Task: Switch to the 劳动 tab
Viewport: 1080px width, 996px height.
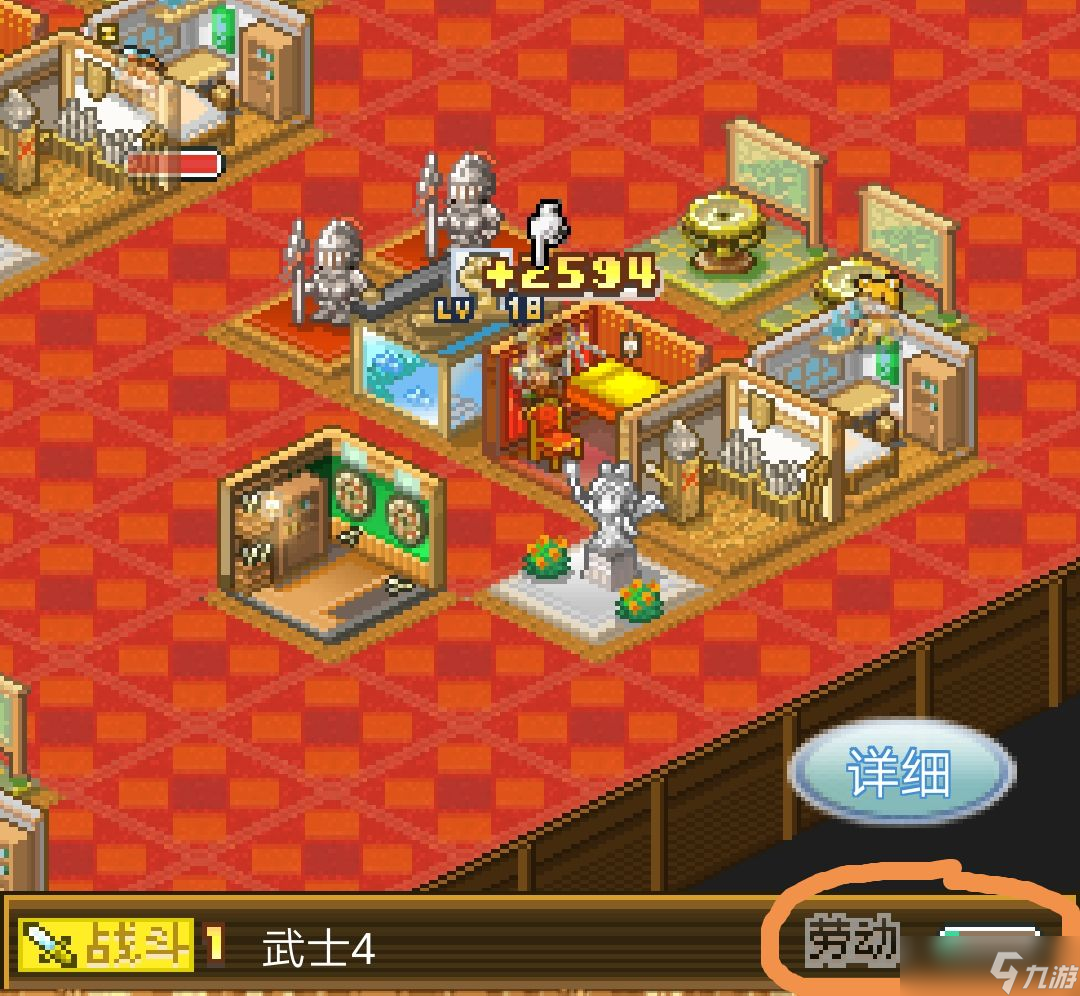Action: click(852, 943)
